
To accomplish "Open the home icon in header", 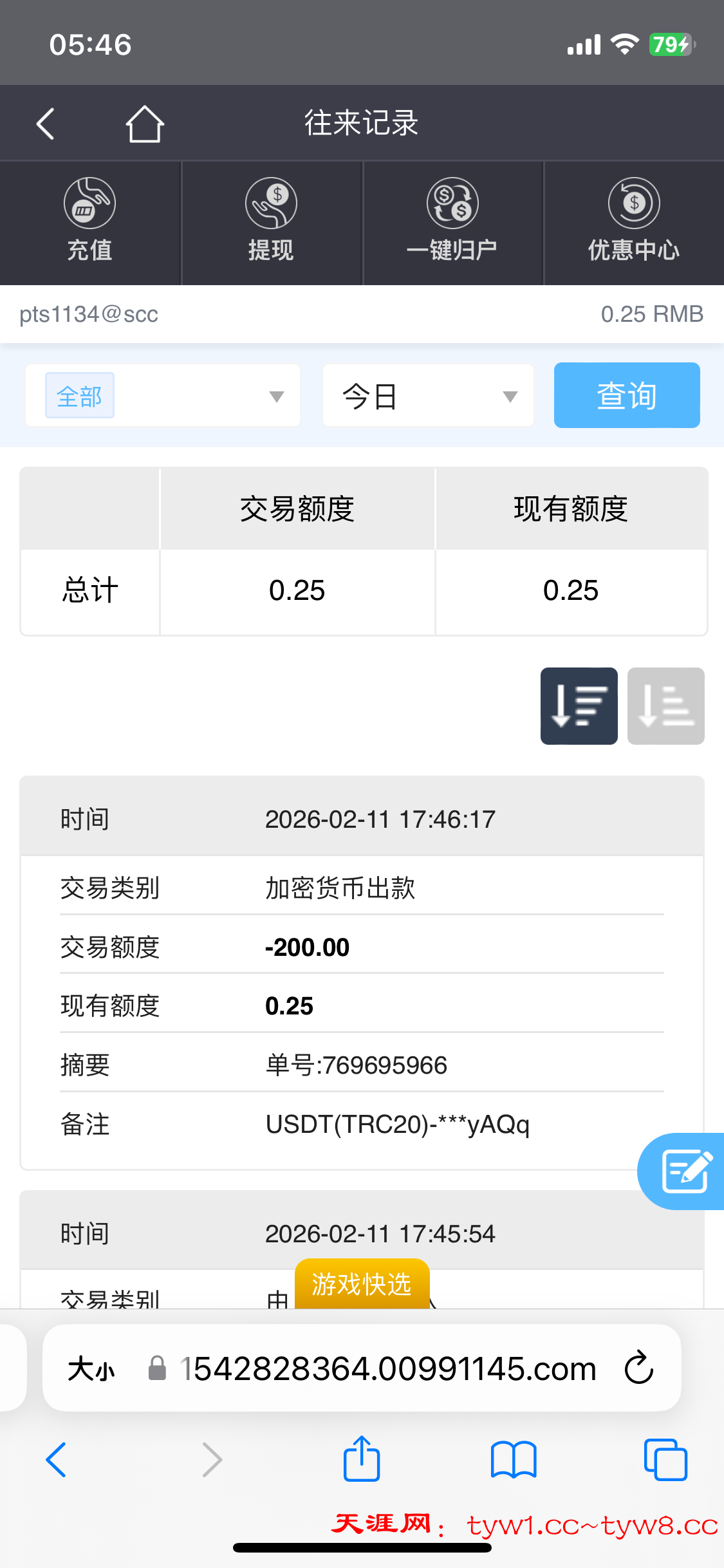I will 144,124.
